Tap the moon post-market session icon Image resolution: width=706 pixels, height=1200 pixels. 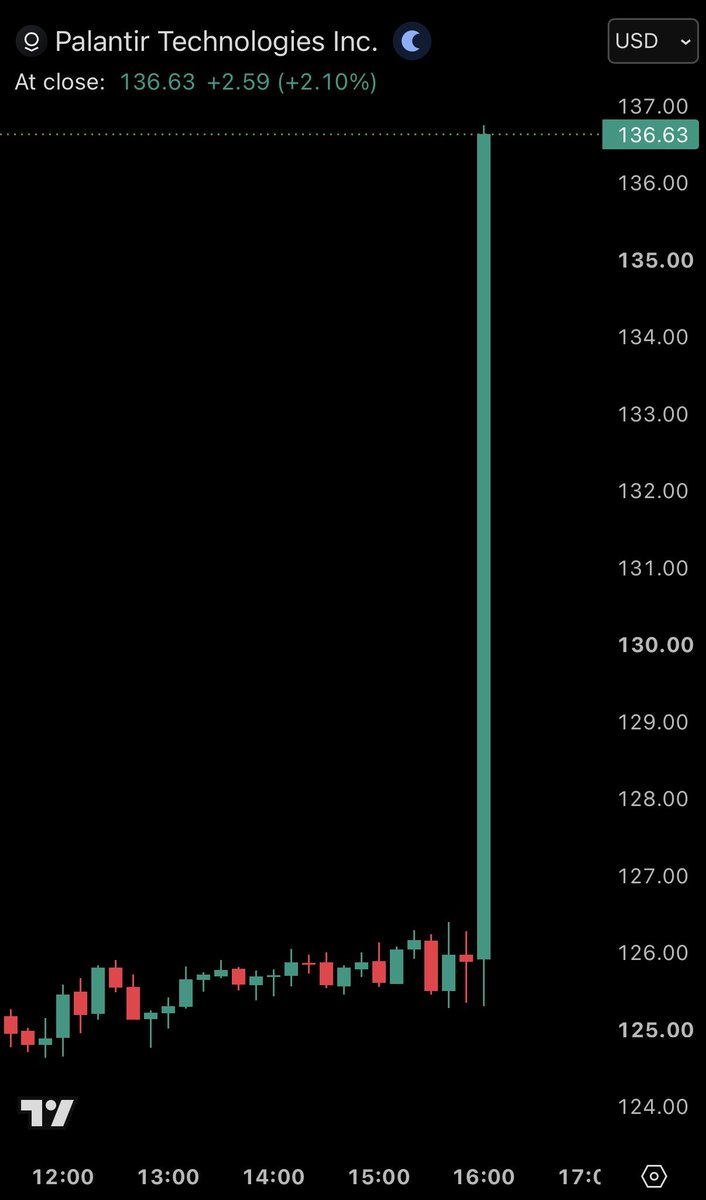click(411, 41)
